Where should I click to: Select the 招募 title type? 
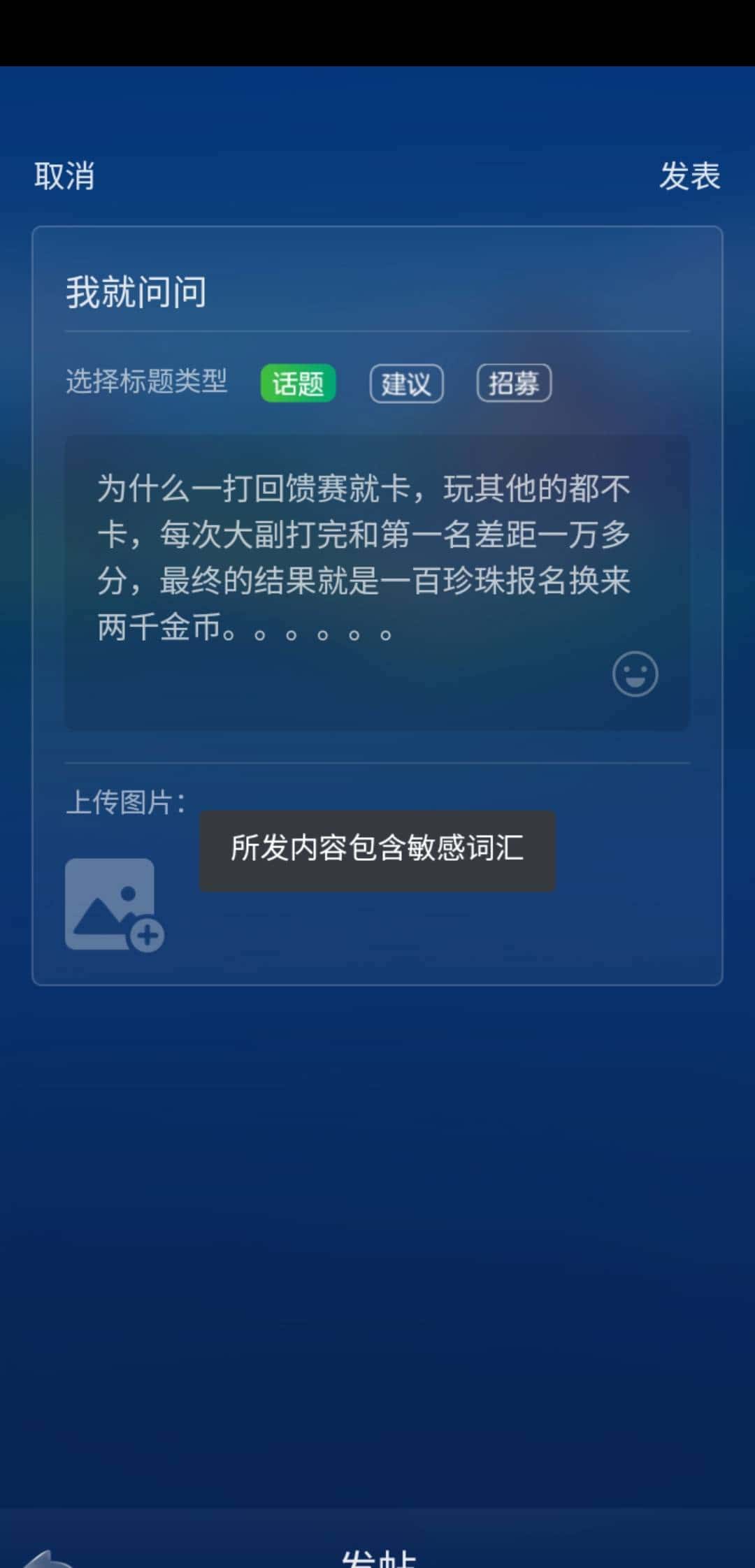[x=514, y=384]
